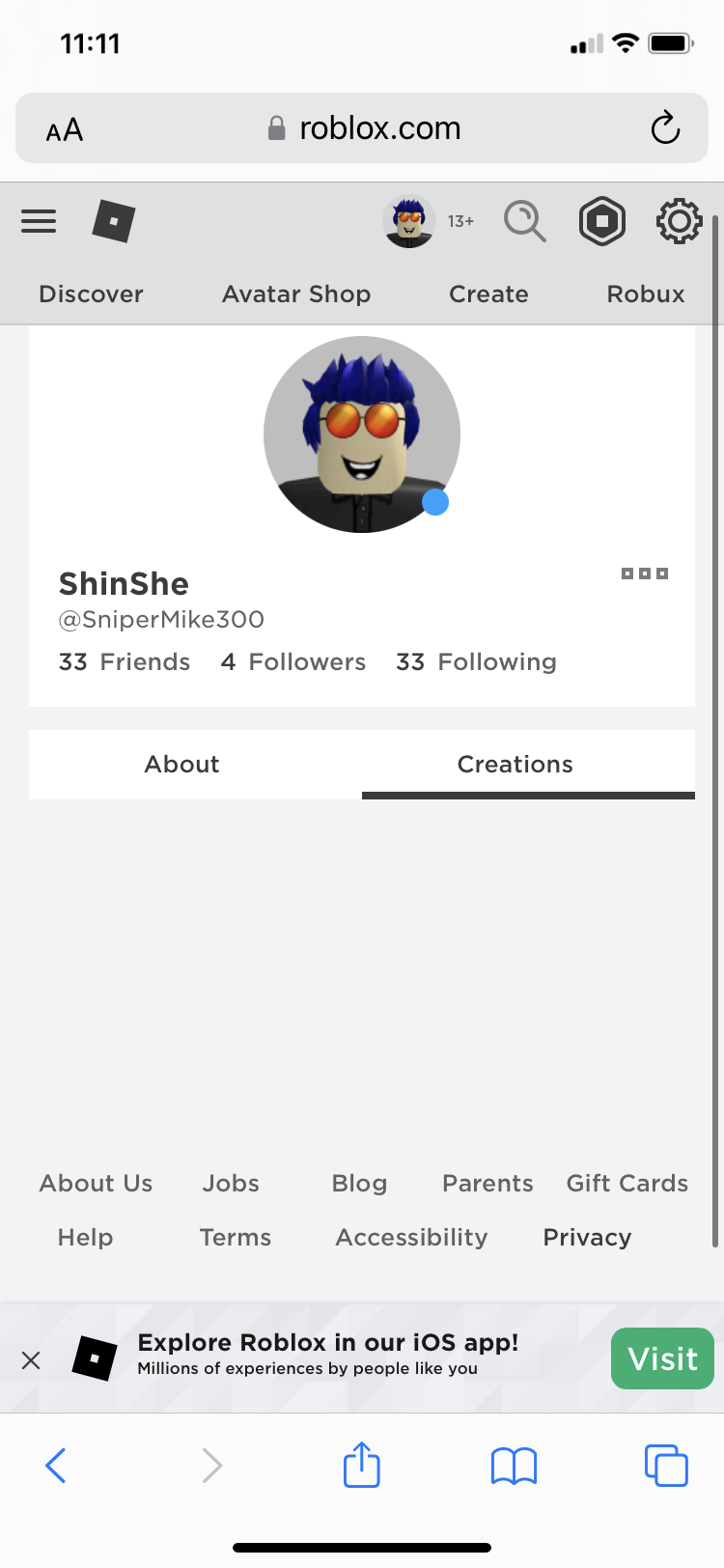Tap the Roblox home logo icon
Screen dimensions: 724x1568
point(113,221)
